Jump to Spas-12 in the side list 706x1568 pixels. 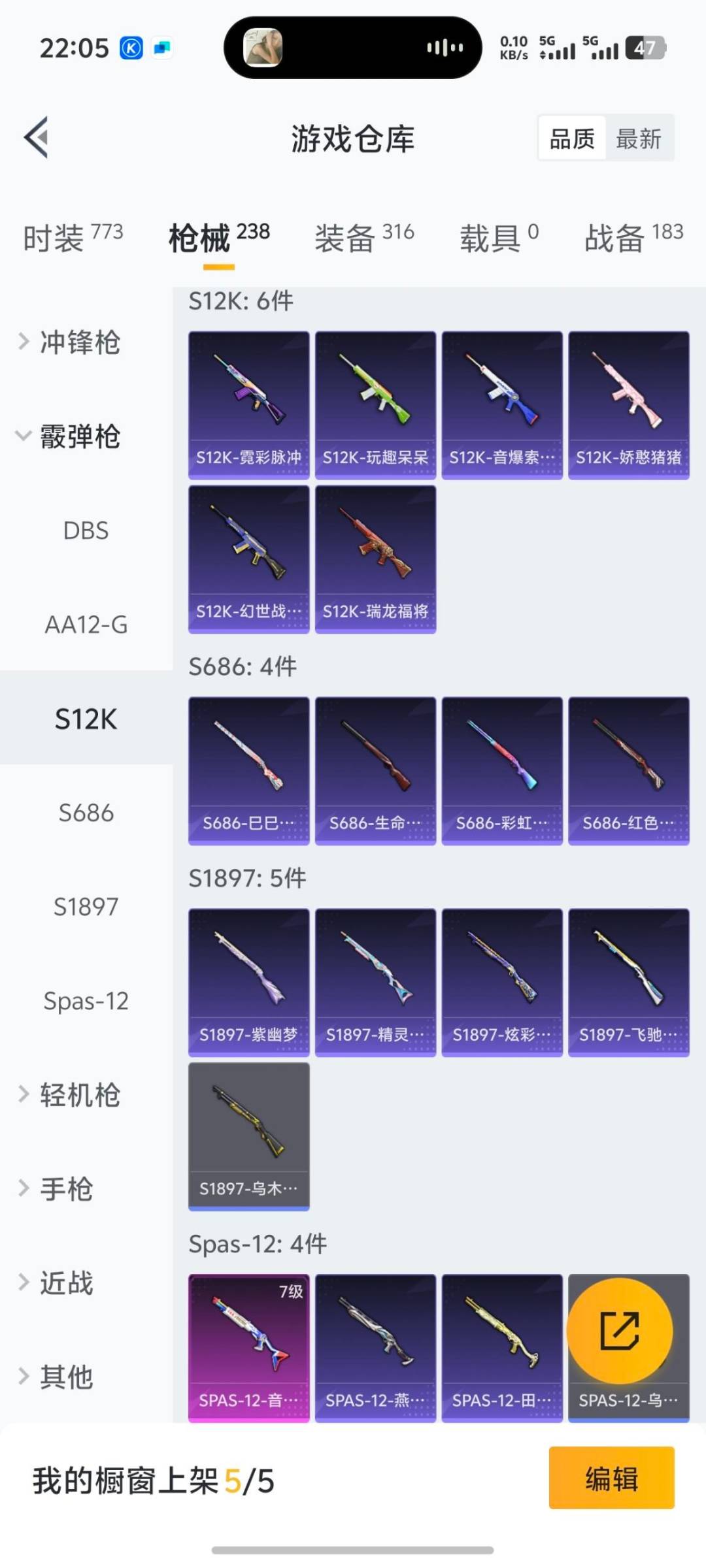[86, 1001]
